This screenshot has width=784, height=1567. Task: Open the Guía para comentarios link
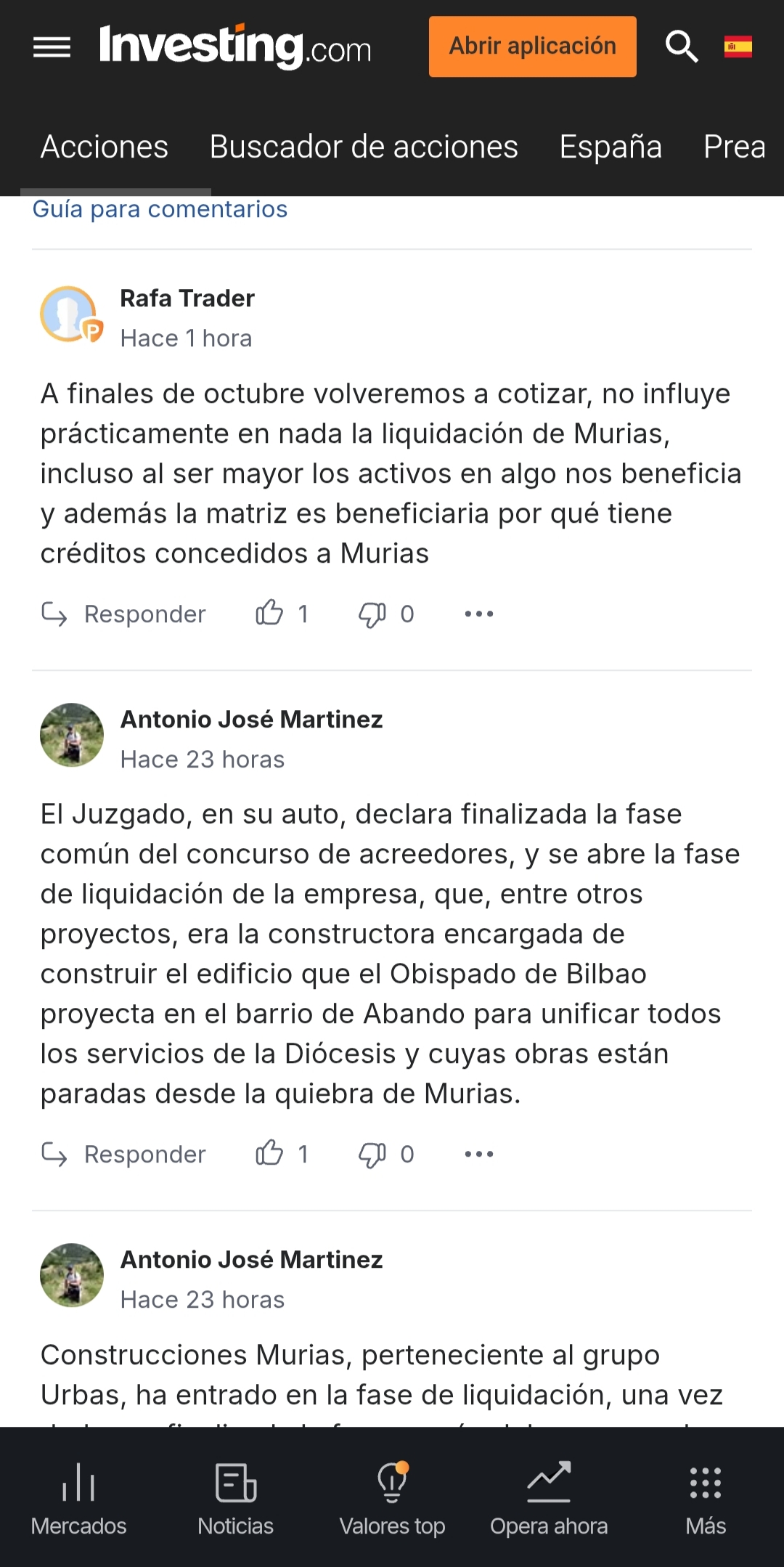(160, 209)
